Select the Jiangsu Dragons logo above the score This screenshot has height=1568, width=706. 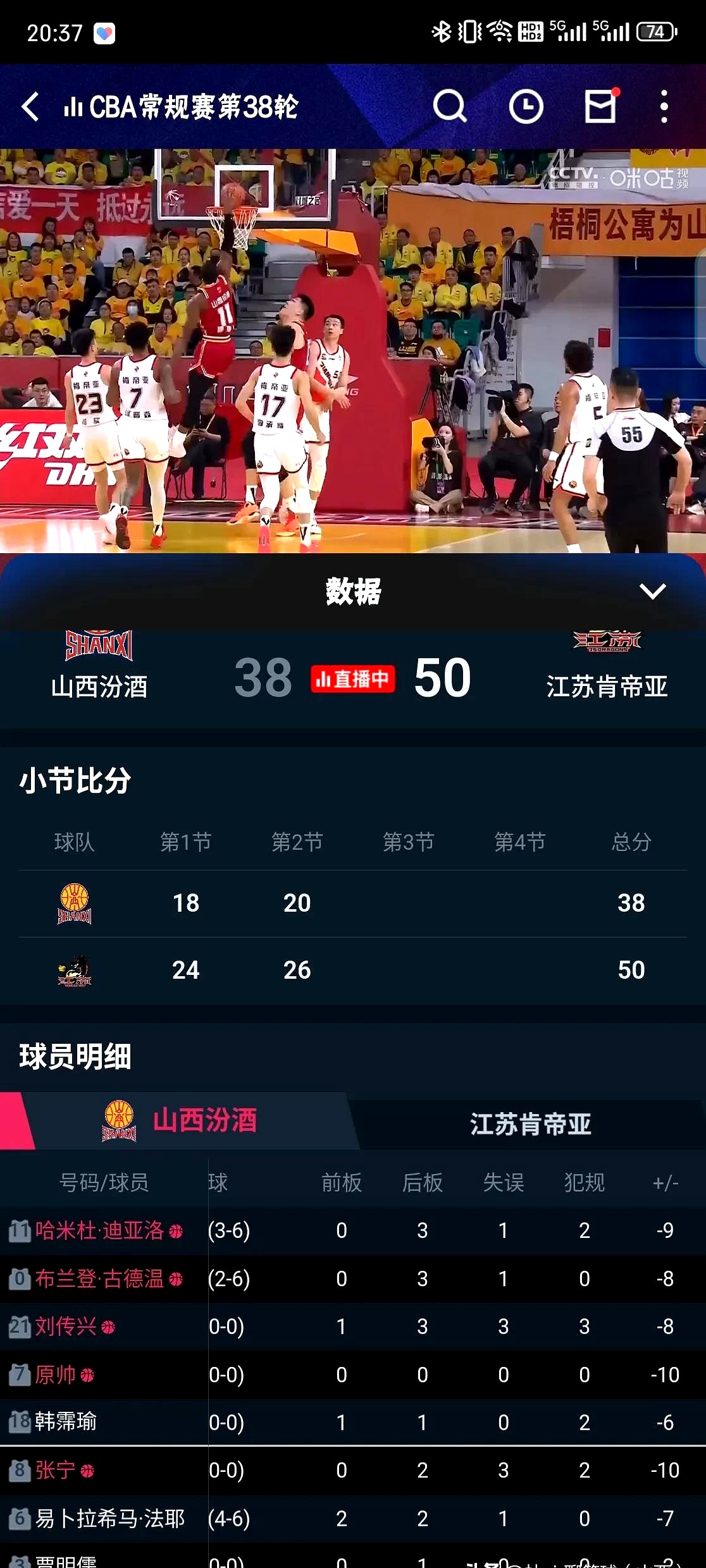coord(609,642)
